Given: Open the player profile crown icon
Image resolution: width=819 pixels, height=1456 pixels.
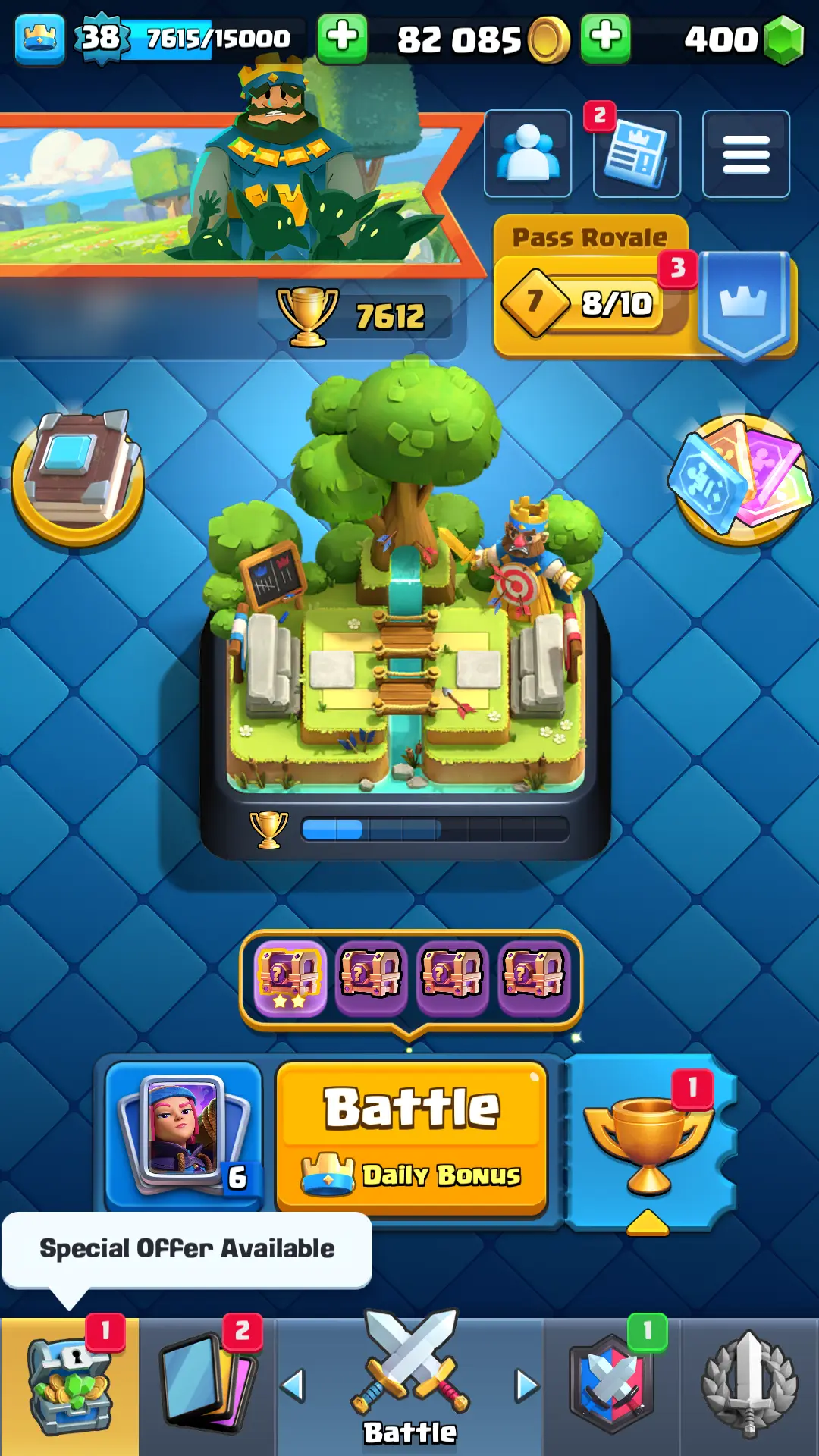Looking at the screenshot, I should tap(39, 38).
